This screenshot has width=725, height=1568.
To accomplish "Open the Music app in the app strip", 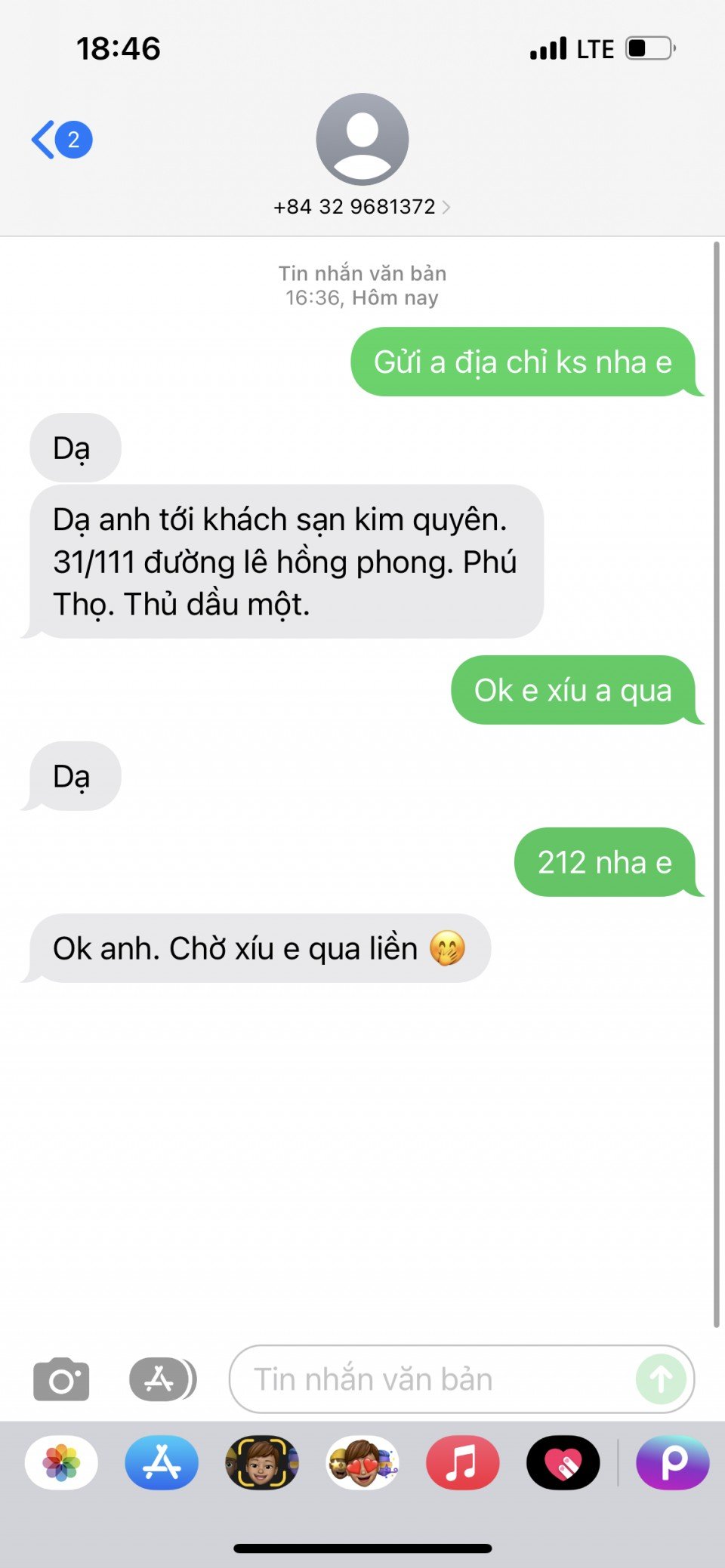I will [462, 1463].
